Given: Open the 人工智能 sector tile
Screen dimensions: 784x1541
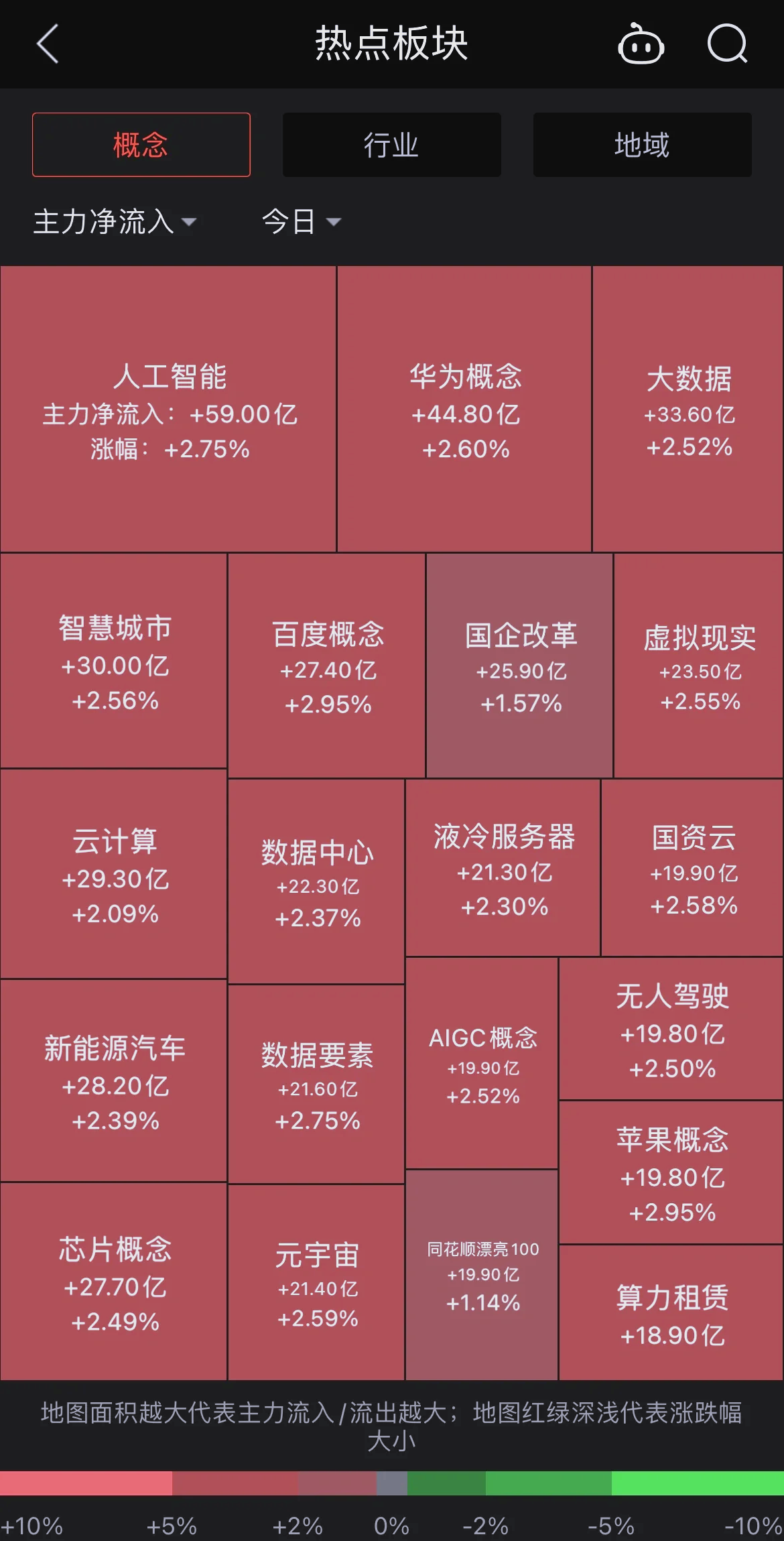Looking at the screenshot, I should pos(168,409).
